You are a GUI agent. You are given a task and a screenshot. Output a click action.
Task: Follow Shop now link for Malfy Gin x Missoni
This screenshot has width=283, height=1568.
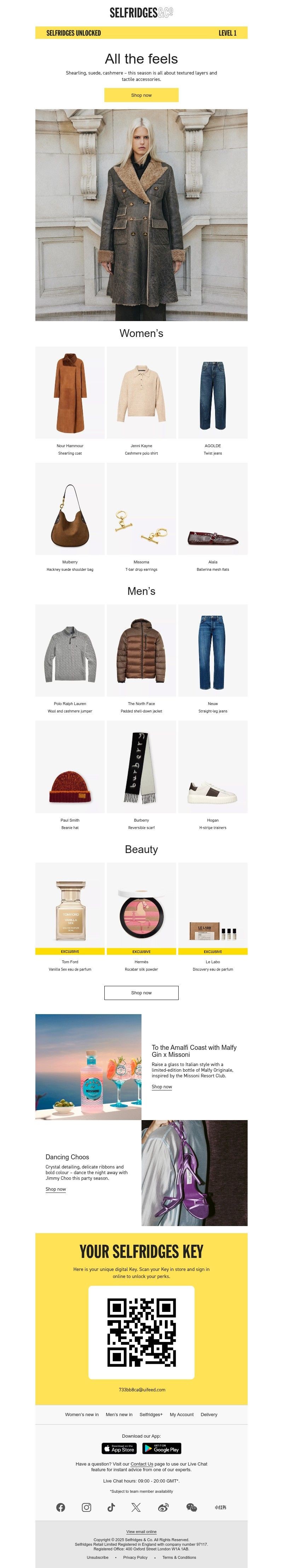pyautogui.click(x=162, y=1087)
